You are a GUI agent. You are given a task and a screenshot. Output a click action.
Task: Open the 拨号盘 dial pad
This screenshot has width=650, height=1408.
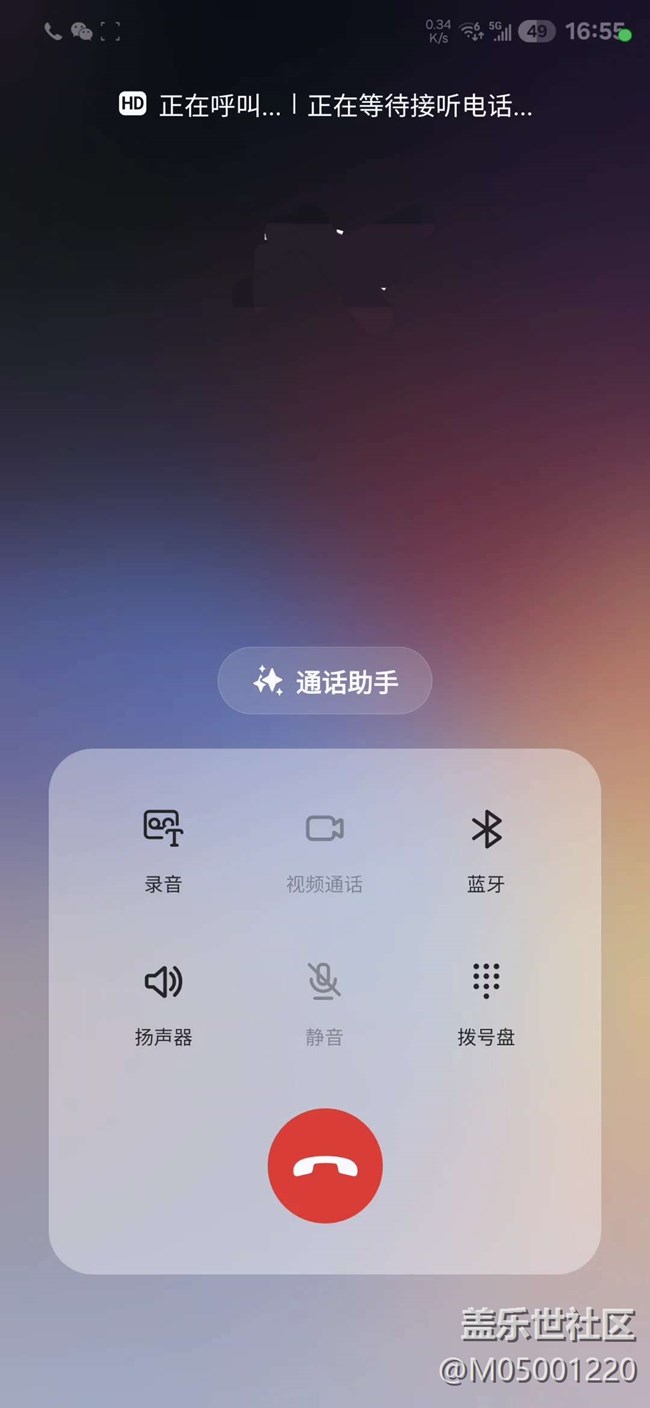(486, 1003)
